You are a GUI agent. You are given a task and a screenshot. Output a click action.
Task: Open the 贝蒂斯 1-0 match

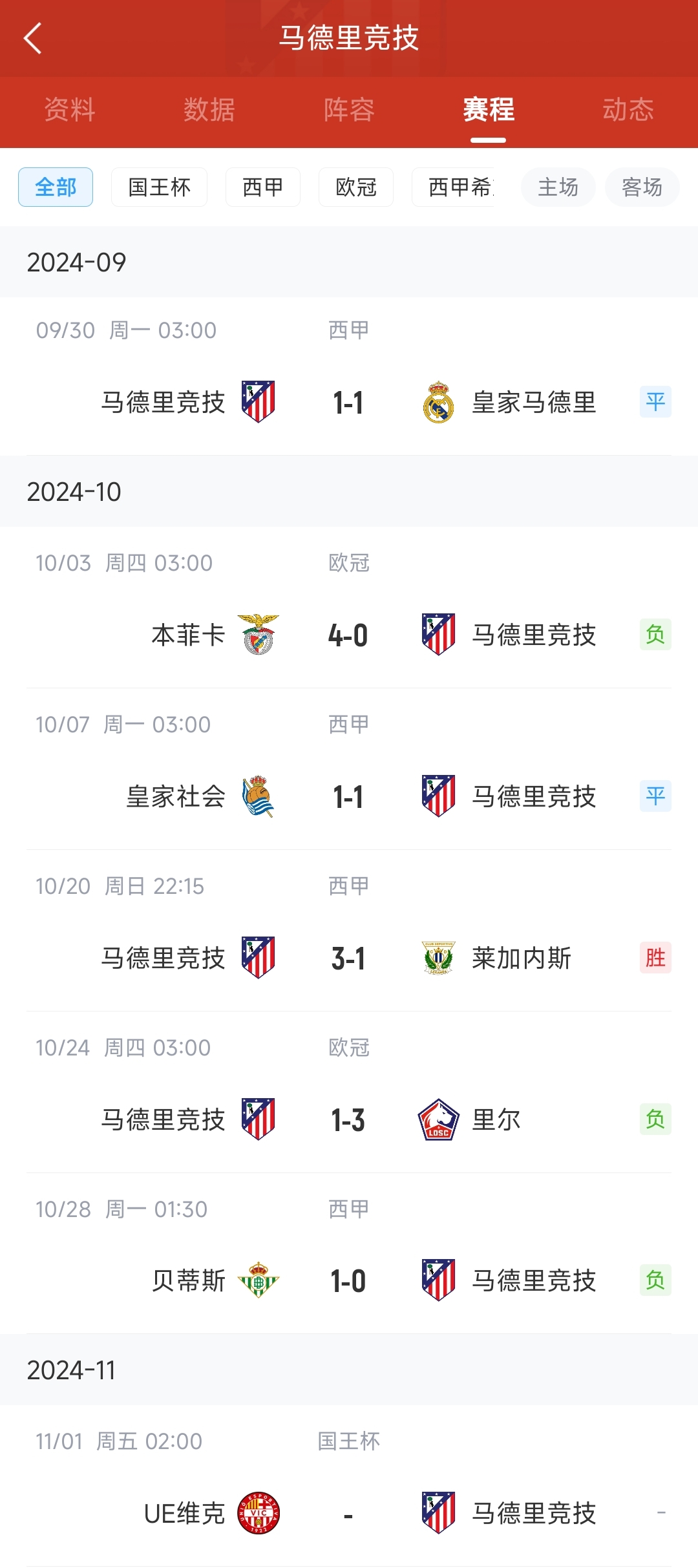click(x=349, y=1254)
